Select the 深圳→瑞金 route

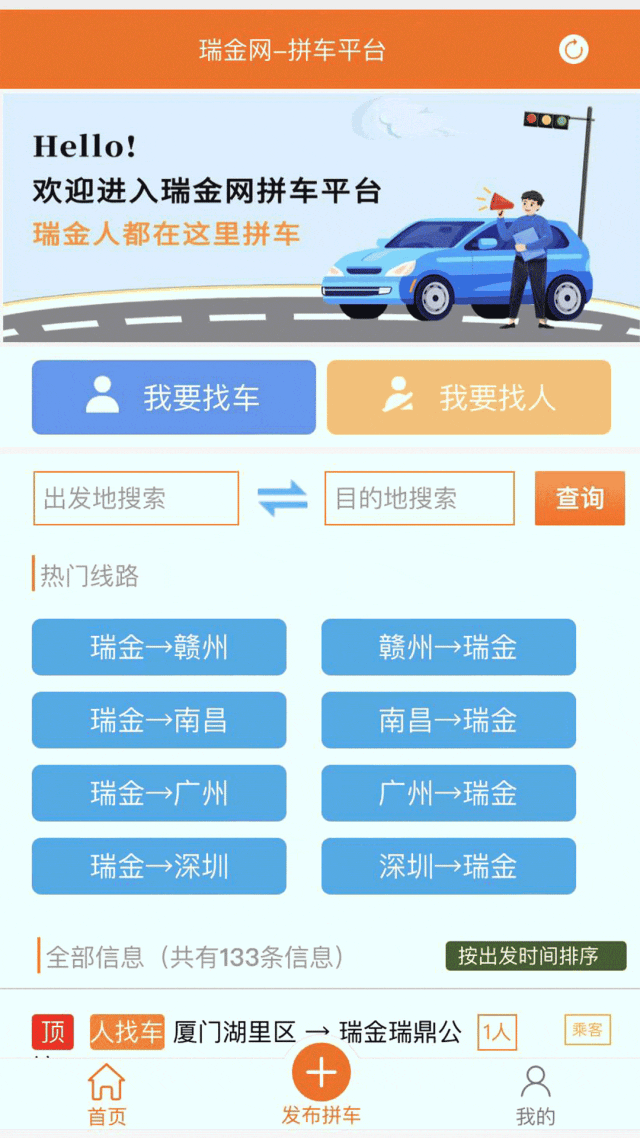448,866
